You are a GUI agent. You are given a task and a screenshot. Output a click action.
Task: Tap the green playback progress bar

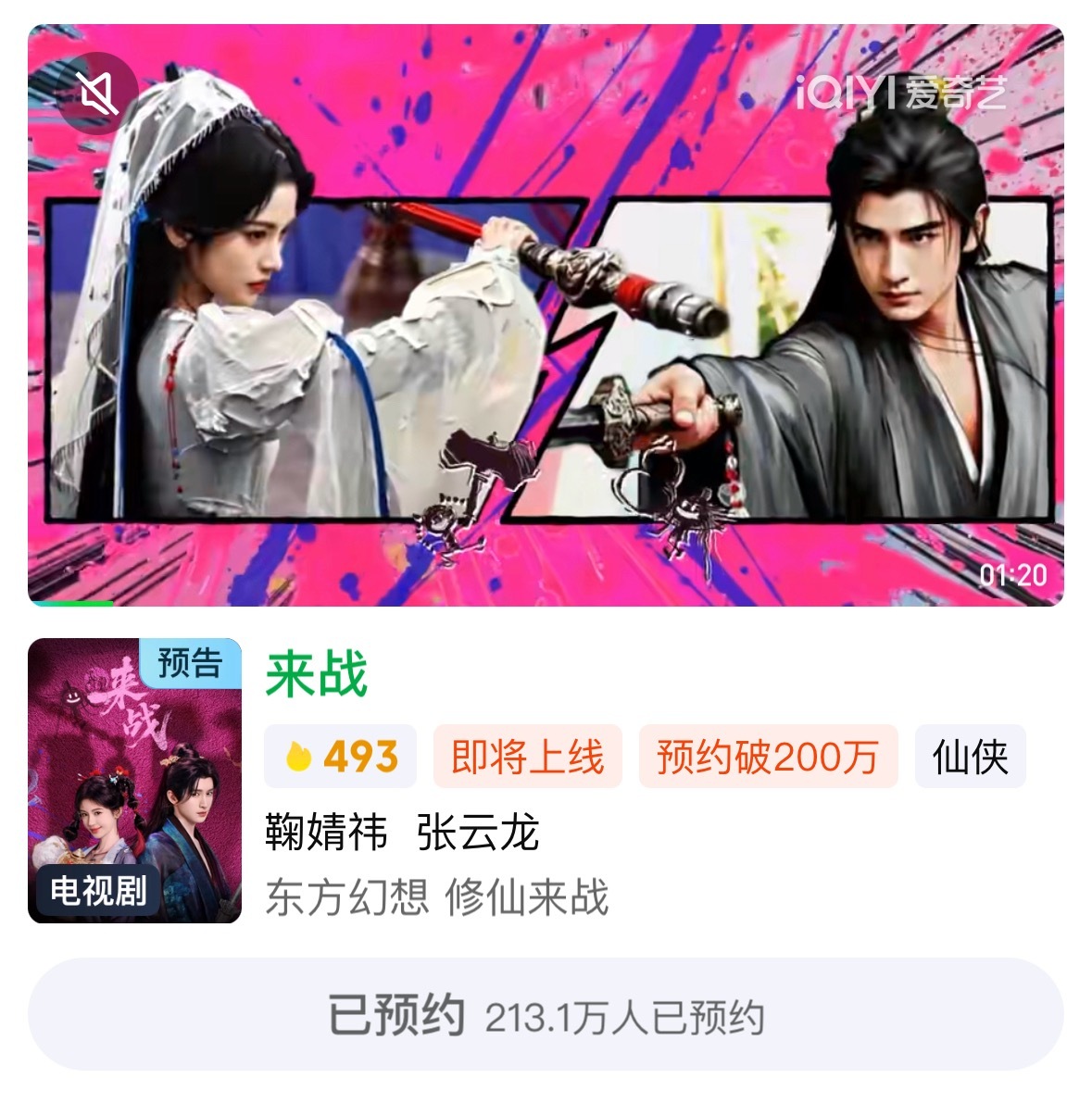(x=74, y=602)
